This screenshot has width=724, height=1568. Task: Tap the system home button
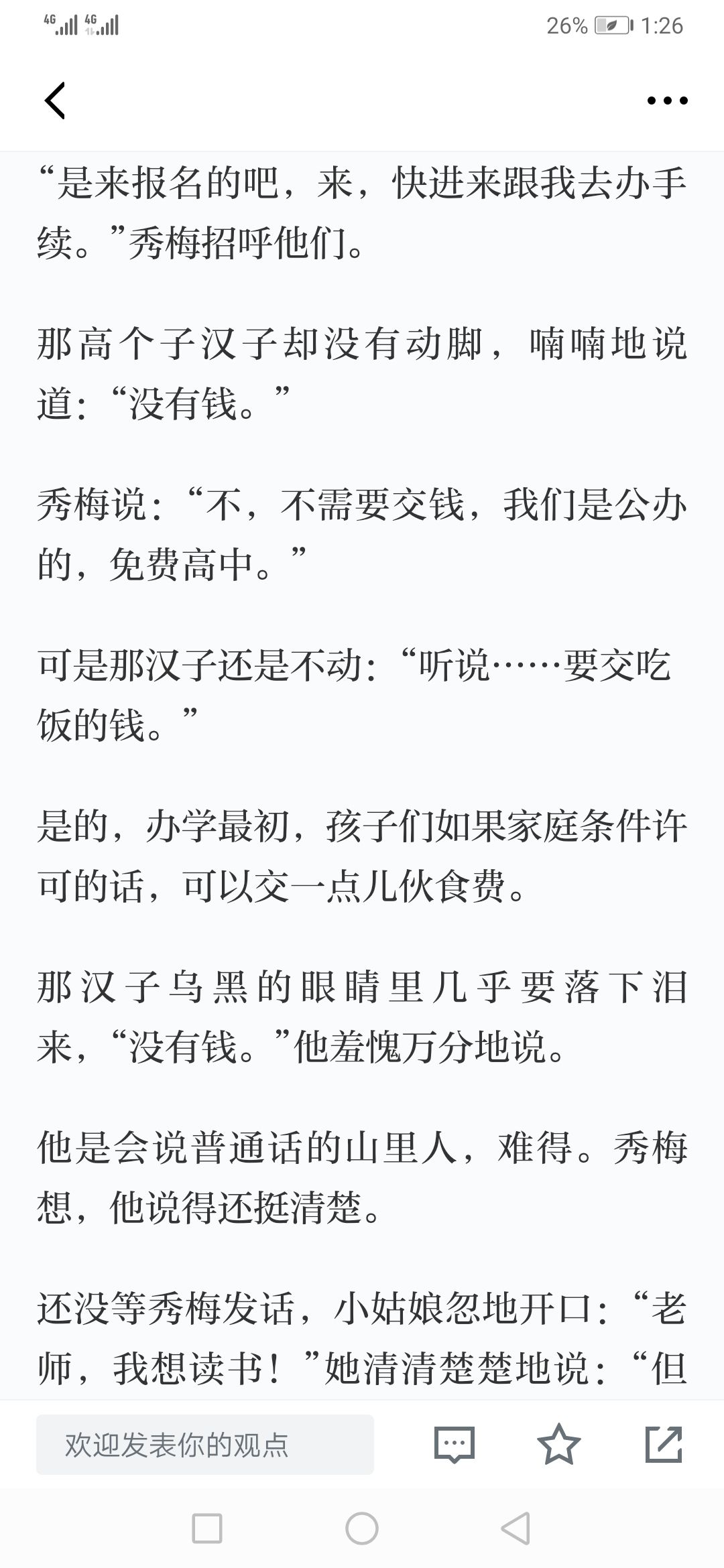(x=362, y=1528)
